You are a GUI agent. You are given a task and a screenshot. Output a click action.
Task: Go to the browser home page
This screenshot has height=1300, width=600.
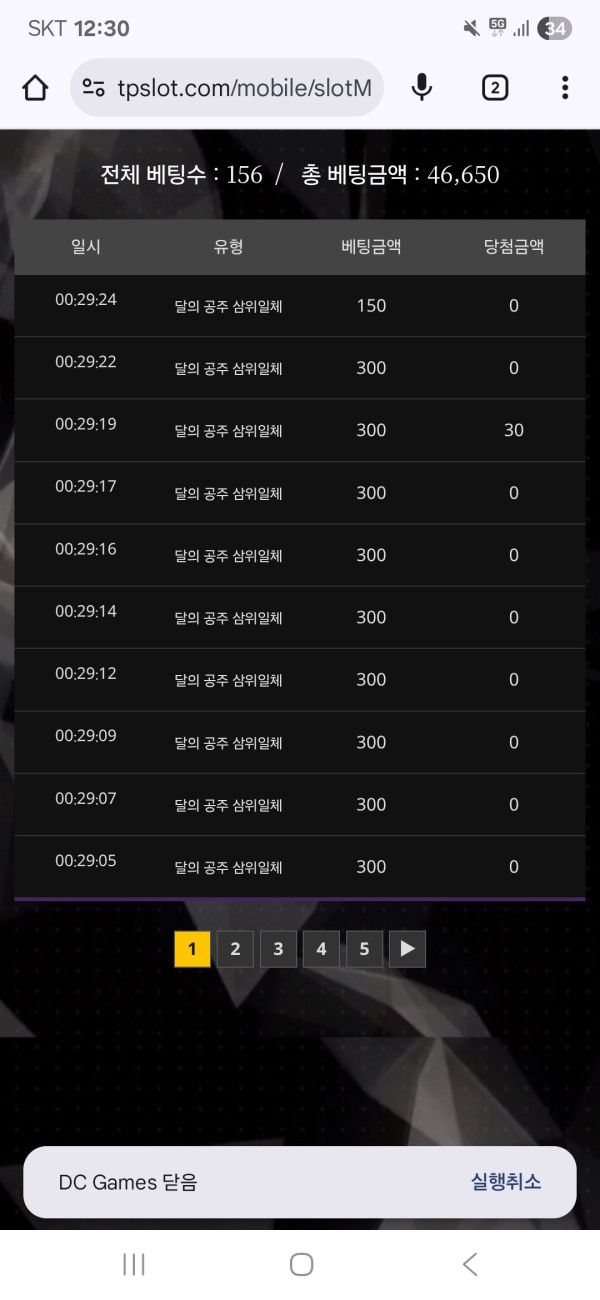point(35,88)
